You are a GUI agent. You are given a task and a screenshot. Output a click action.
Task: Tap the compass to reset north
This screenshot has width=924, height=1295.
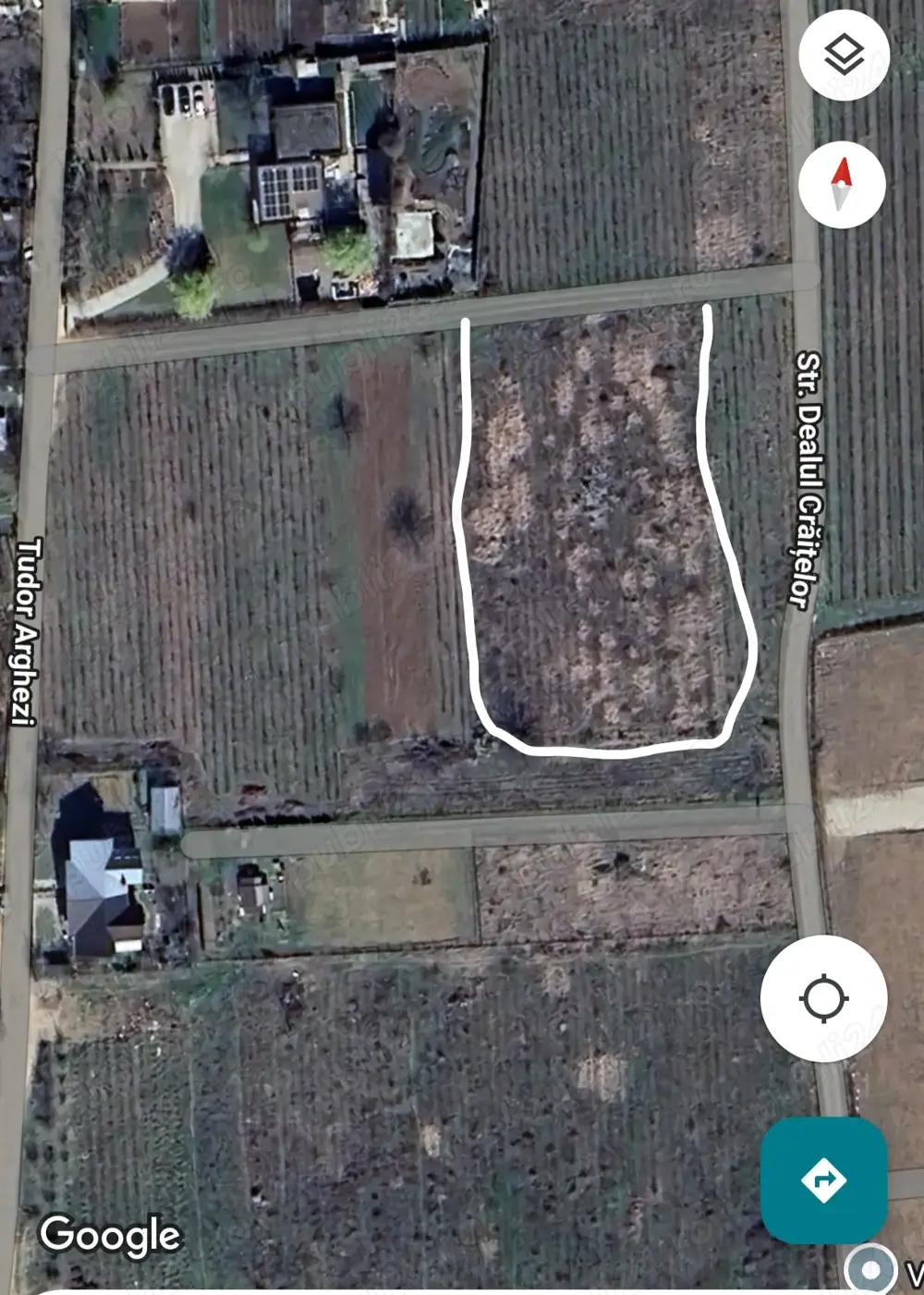842,185
